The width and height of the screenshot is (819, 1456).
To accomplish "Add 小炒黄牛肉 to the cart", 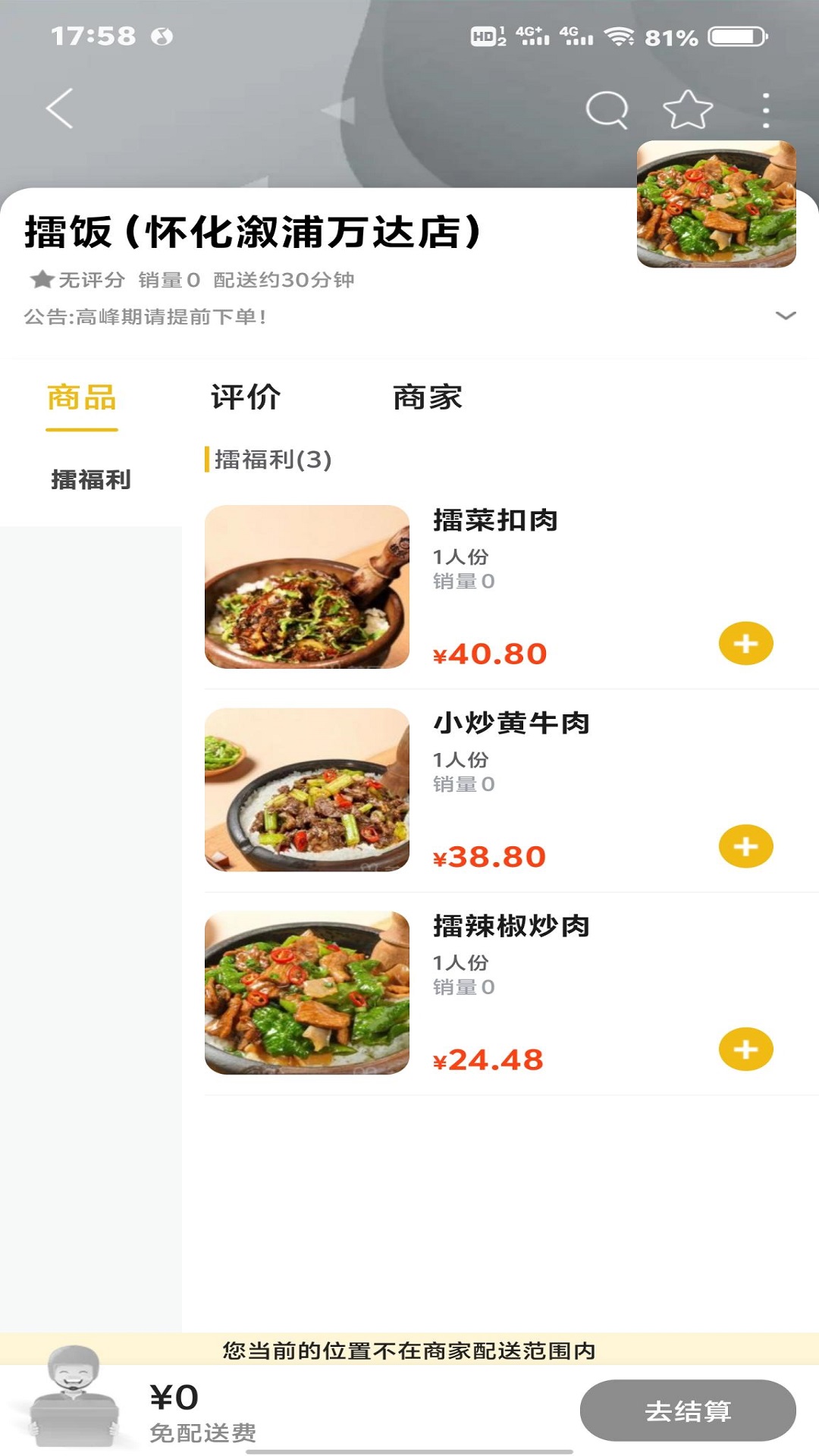I will (746, 846).
